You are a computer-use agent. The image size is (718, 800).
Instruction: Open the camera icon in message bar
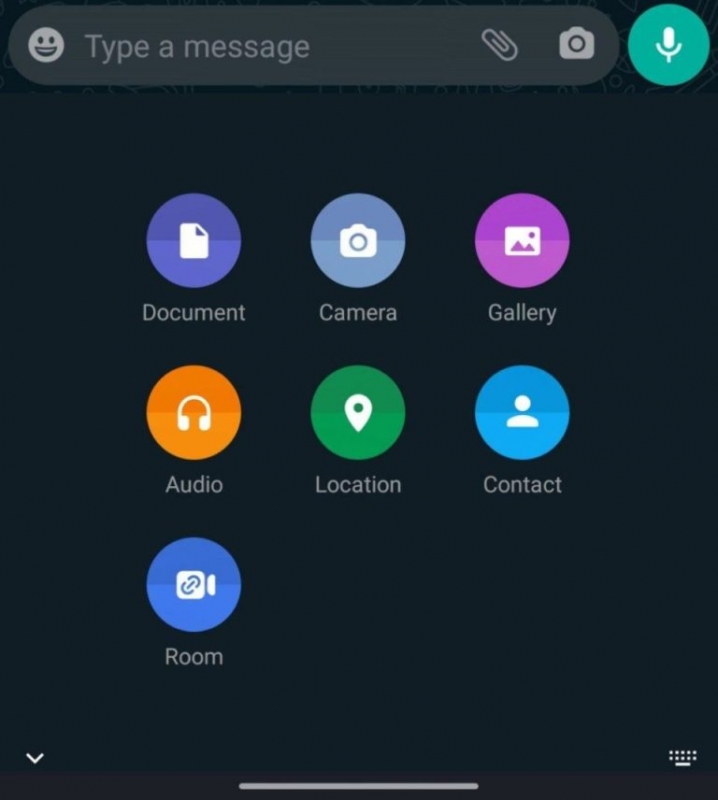pyautogui.click(x=576, y=45)
